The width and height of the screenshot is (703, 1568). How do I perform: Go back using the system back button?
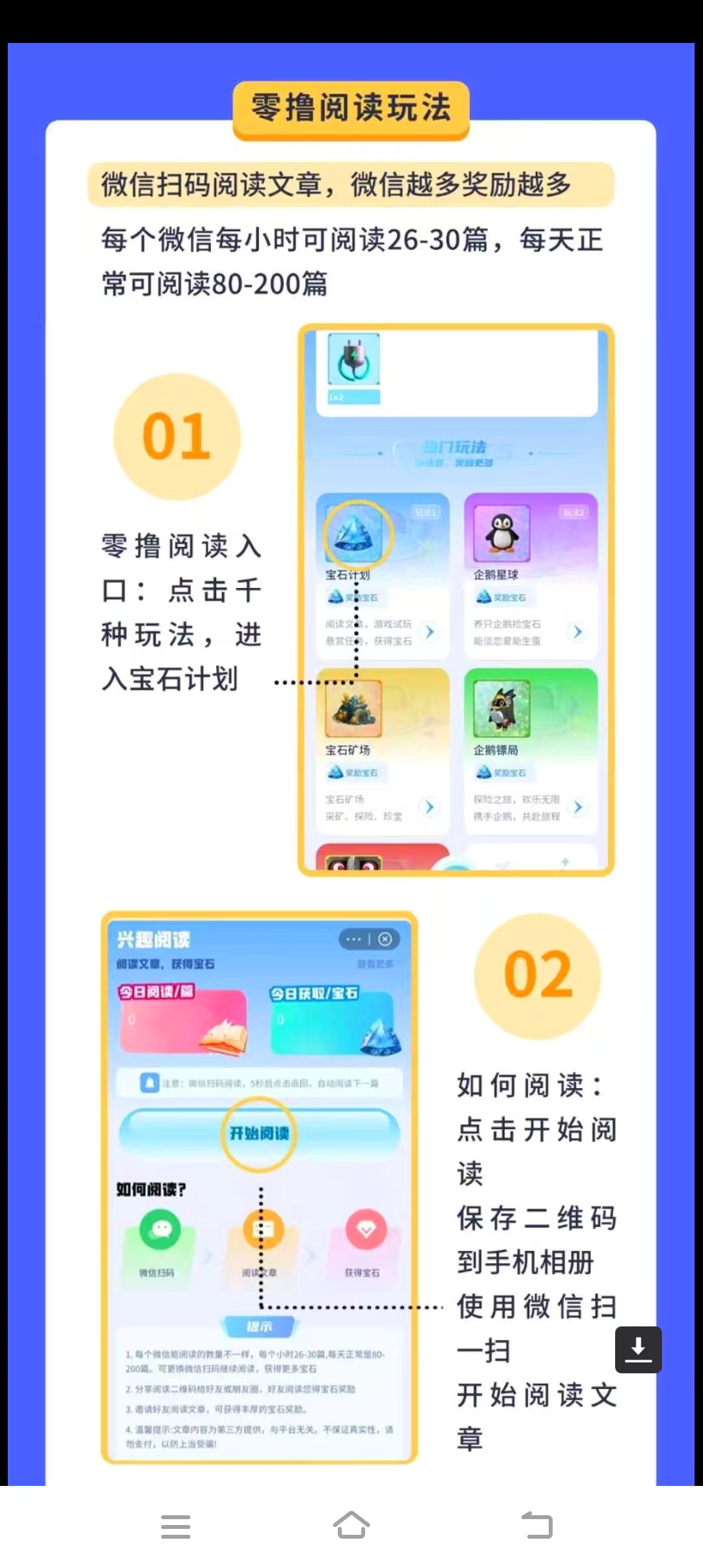tap(538, 1525)
